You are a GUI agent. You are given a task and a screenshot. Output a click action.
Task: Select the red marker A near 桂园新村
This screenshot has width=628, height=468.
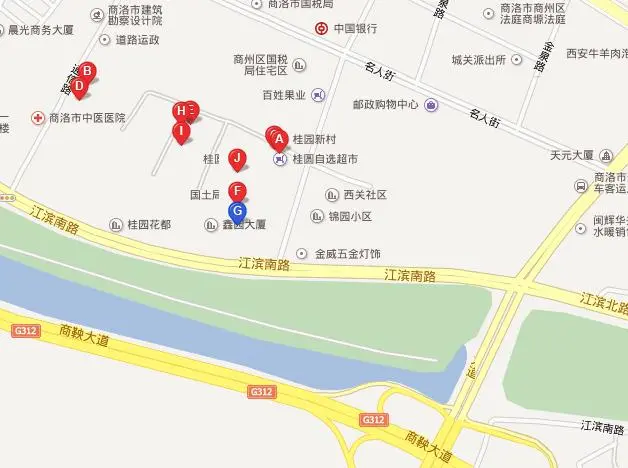[x=279, y=138]
